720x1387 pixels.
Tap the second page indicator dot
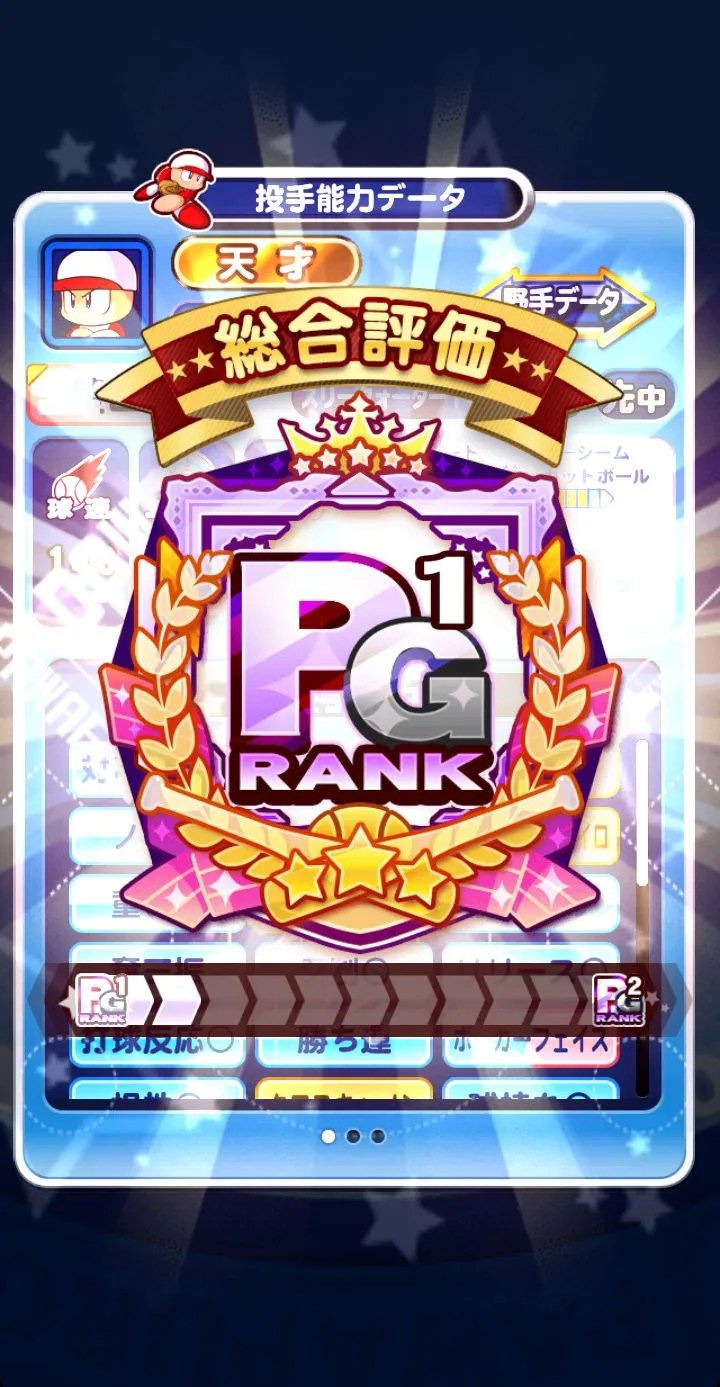pos(353,1136)
